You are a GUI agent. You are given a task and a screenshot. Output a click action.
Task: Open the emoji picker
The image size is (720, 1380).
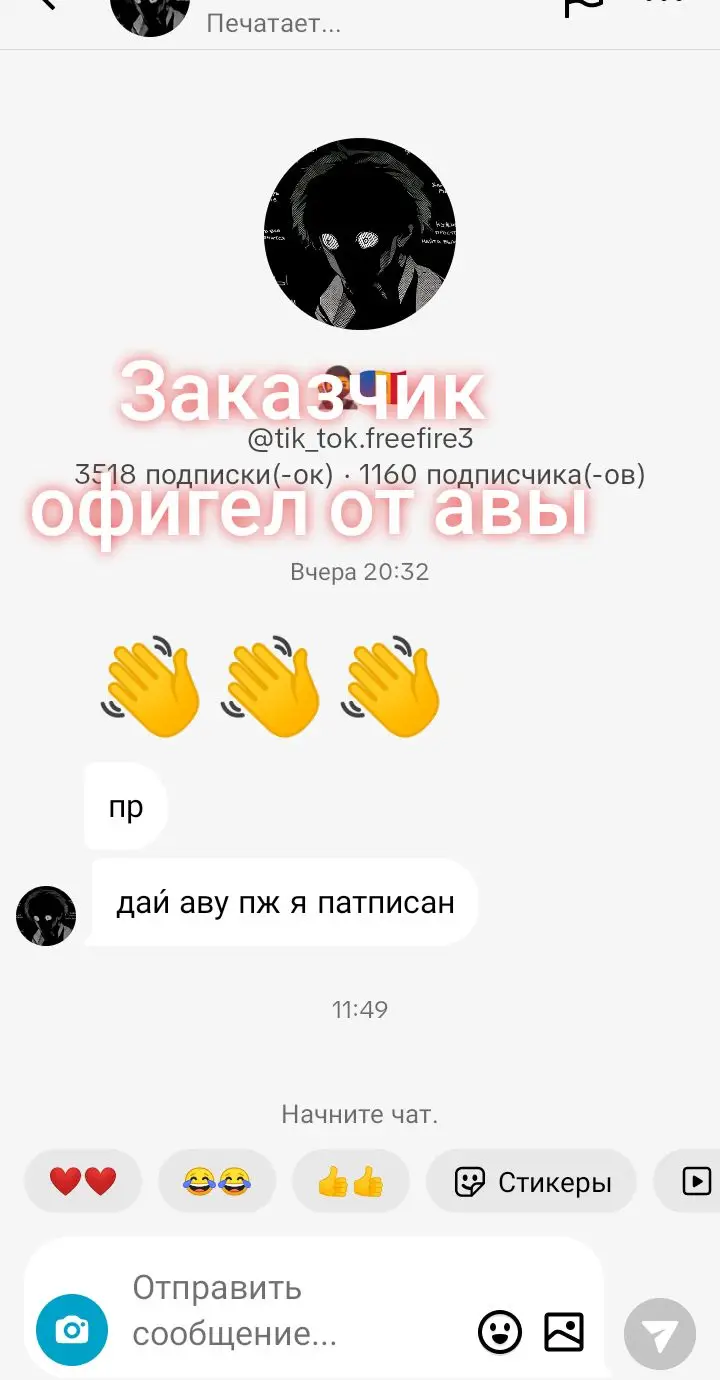pyautogui.click(x=500, y=1331)
